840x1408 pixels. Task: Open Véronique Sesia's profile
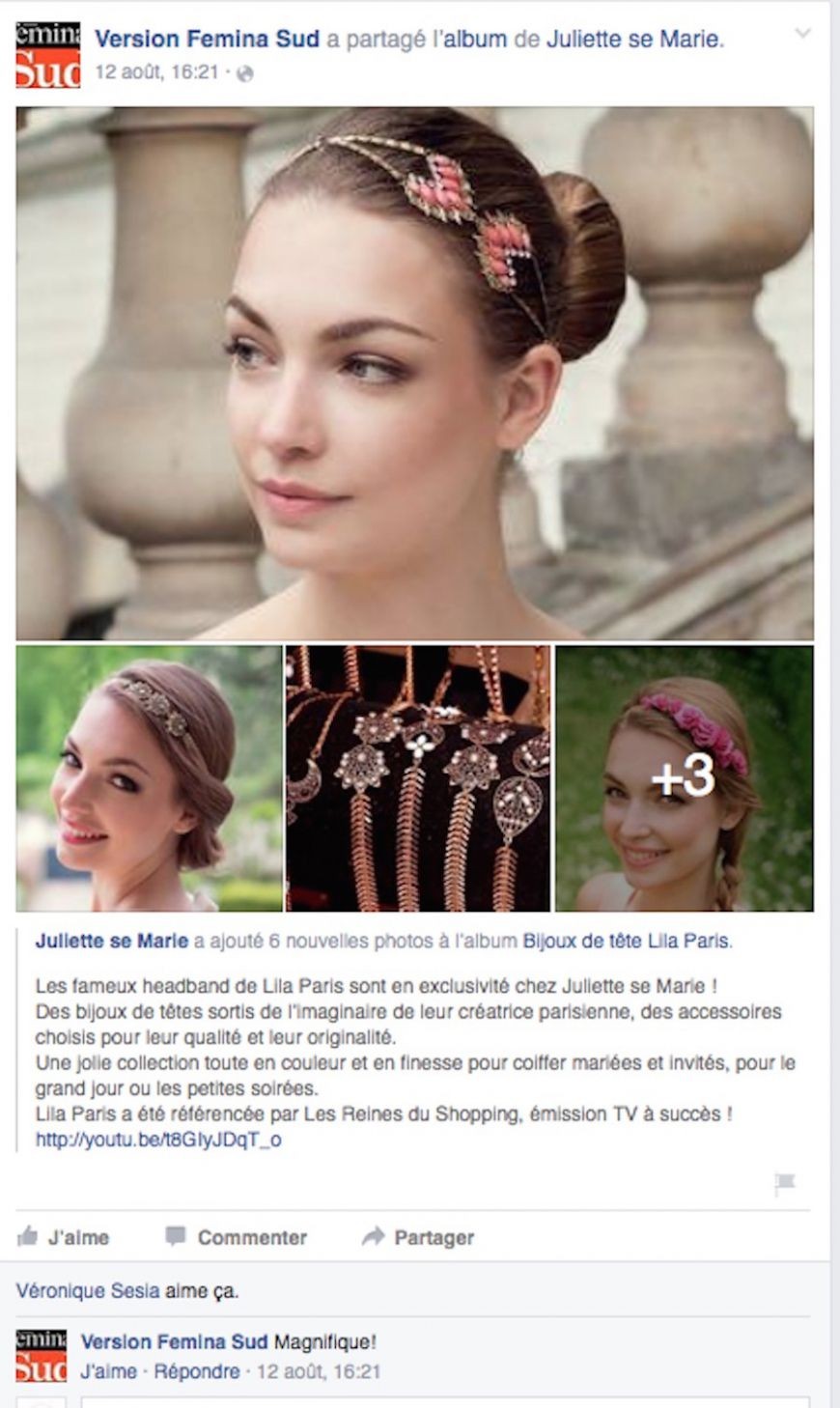(x=88, y=1290)
